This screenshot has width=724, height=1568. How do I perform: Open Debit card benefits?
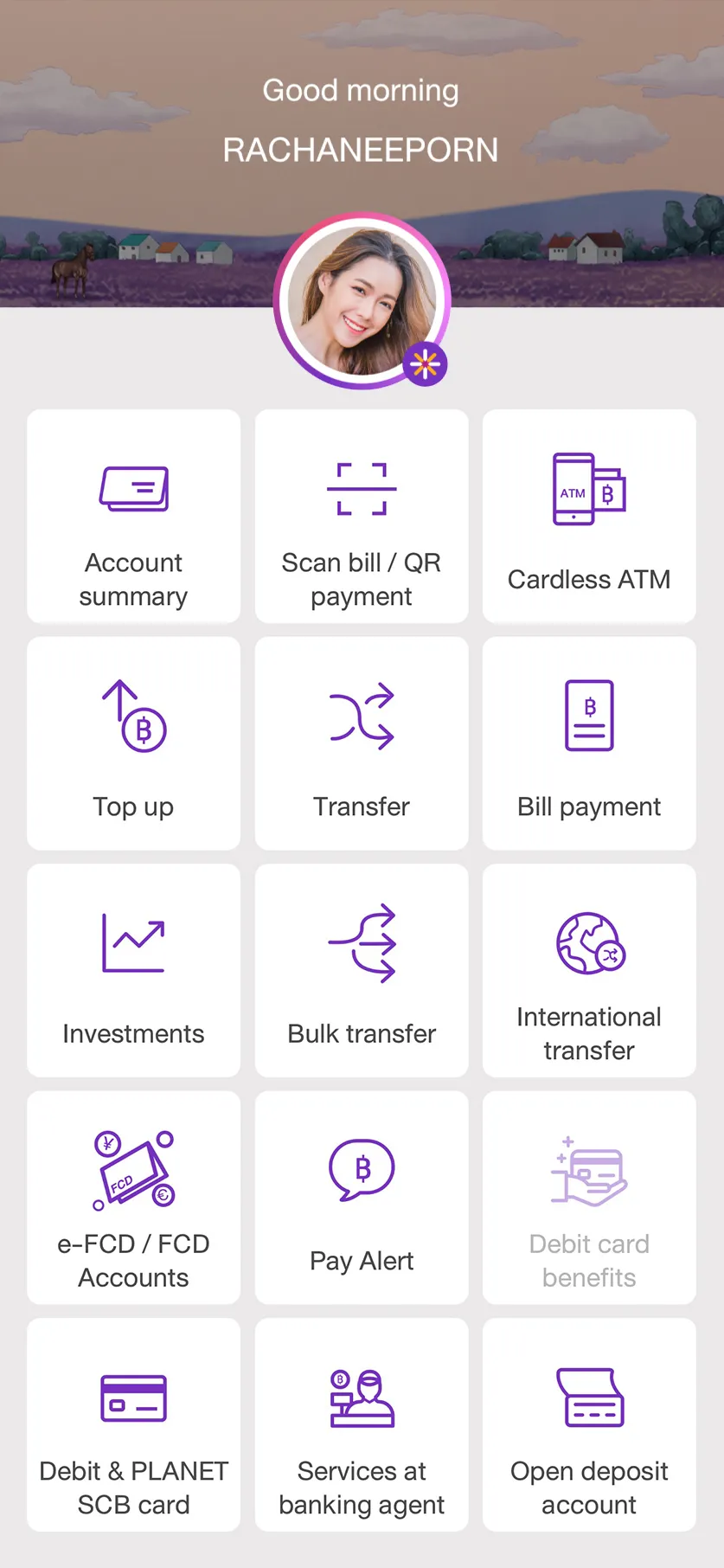coord(589,1198)
